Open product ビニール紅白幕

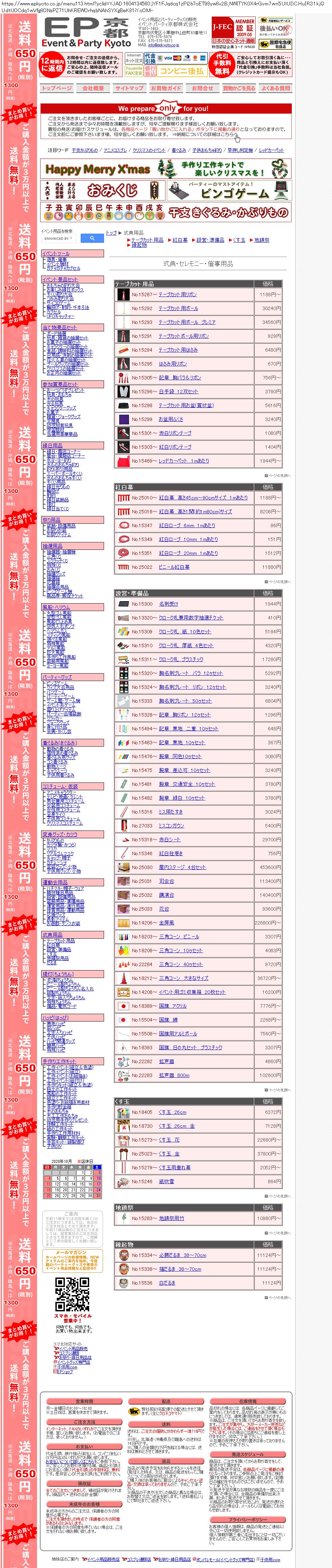point(174,567)
